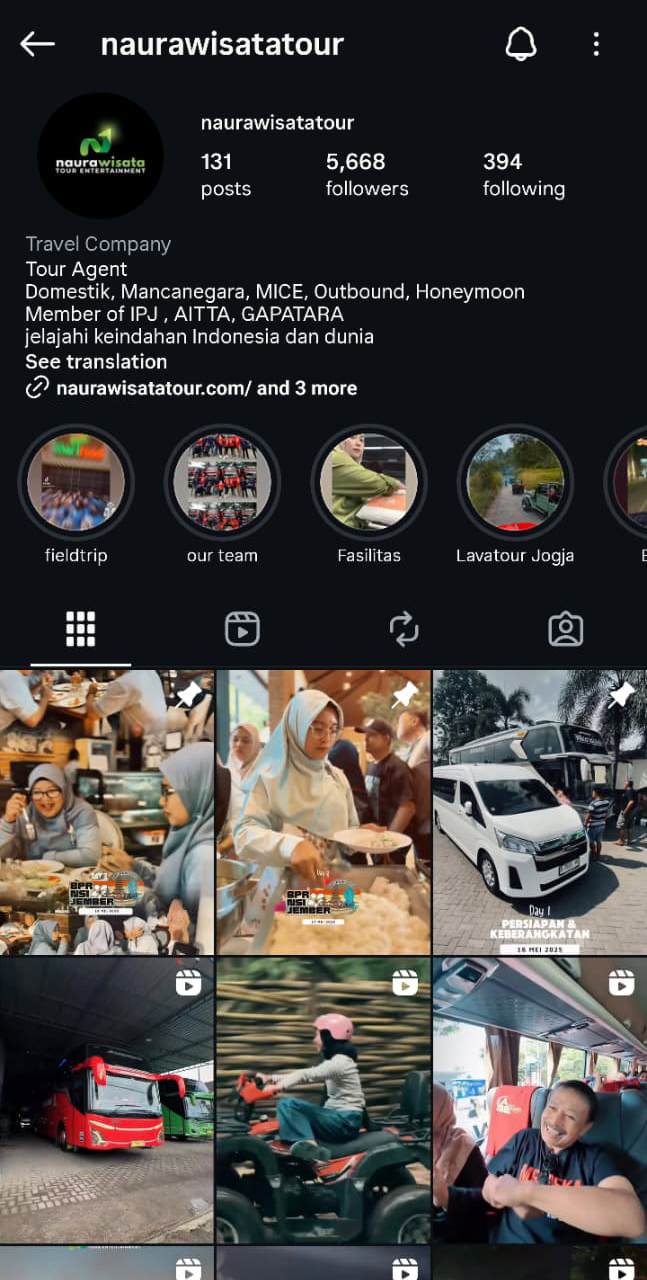The height and width of the screenshot is (1280, 647).
Task: Open the reel of the ATV rider
Action: click(323, 1100)
